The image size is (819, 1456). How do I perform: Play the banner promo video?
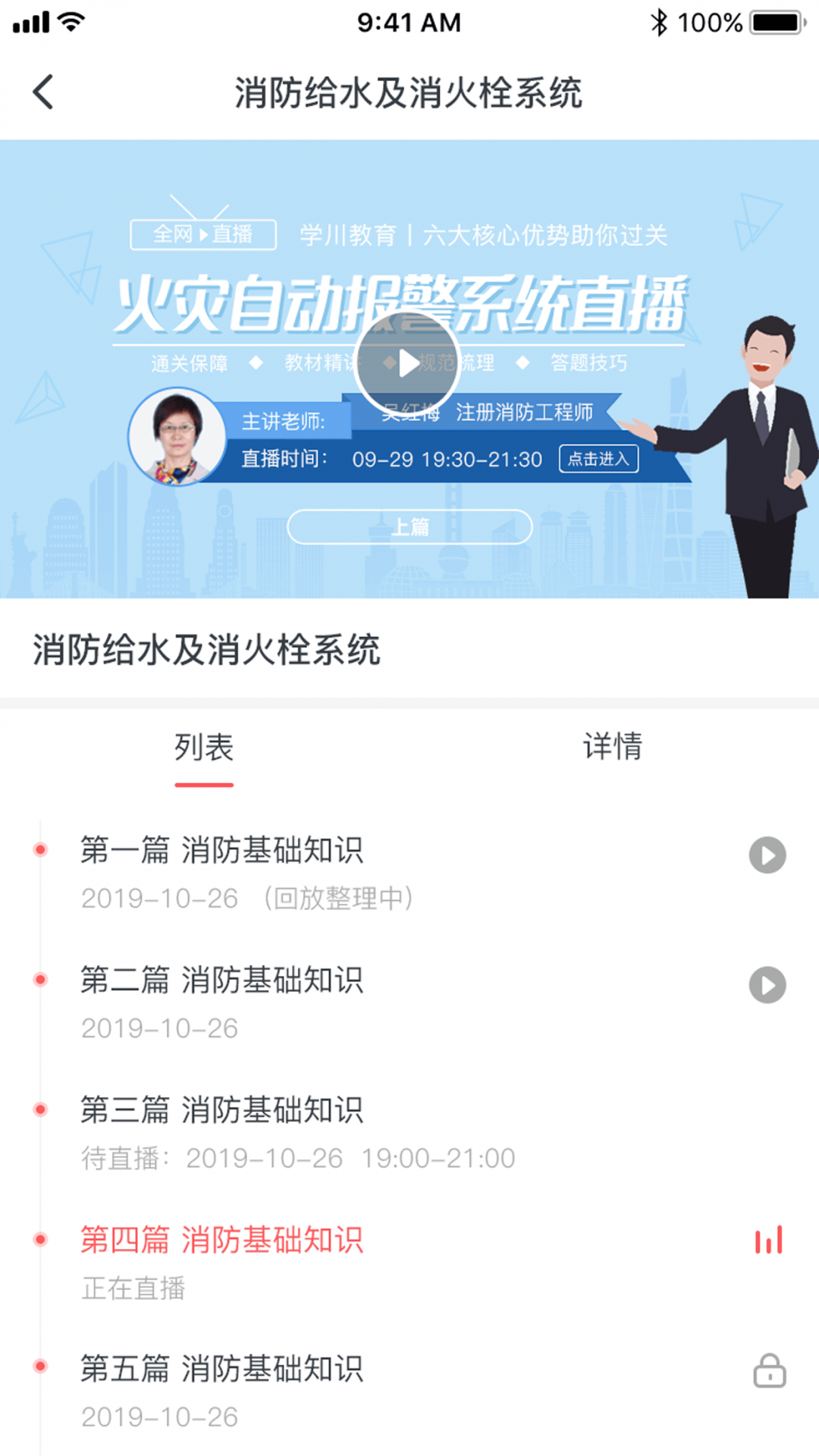click(x=409, y=364)
